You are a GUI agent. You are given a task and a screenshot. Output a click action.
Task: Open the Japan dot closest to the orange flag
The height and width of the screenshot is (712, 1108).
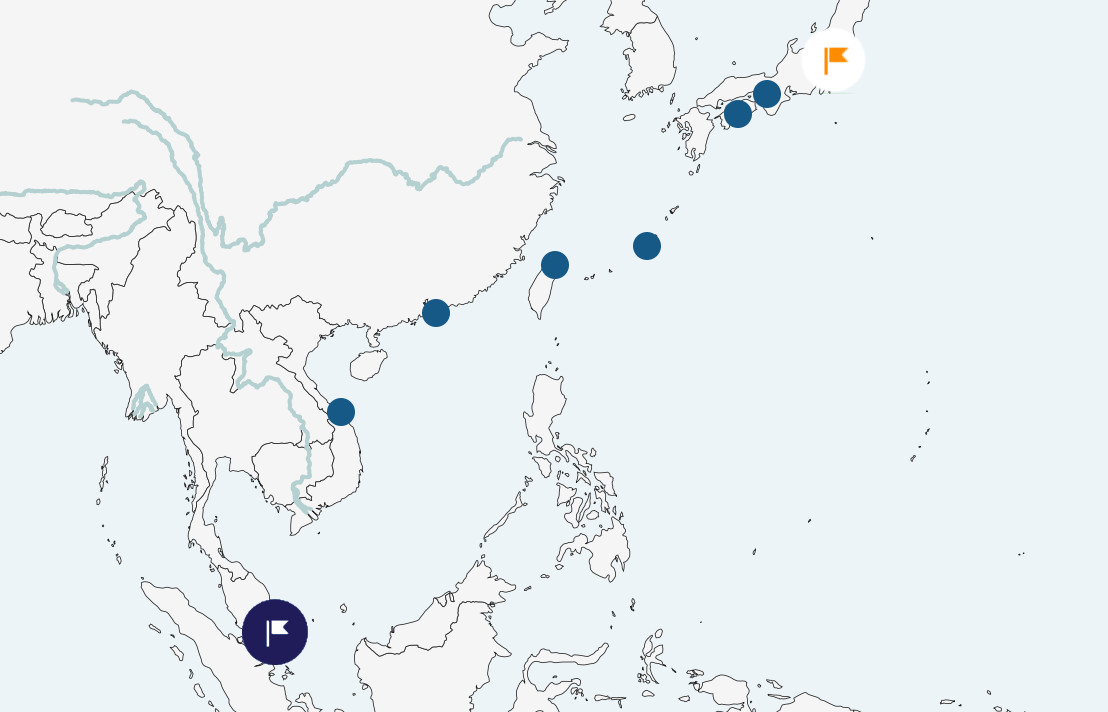tap(767, 94)
